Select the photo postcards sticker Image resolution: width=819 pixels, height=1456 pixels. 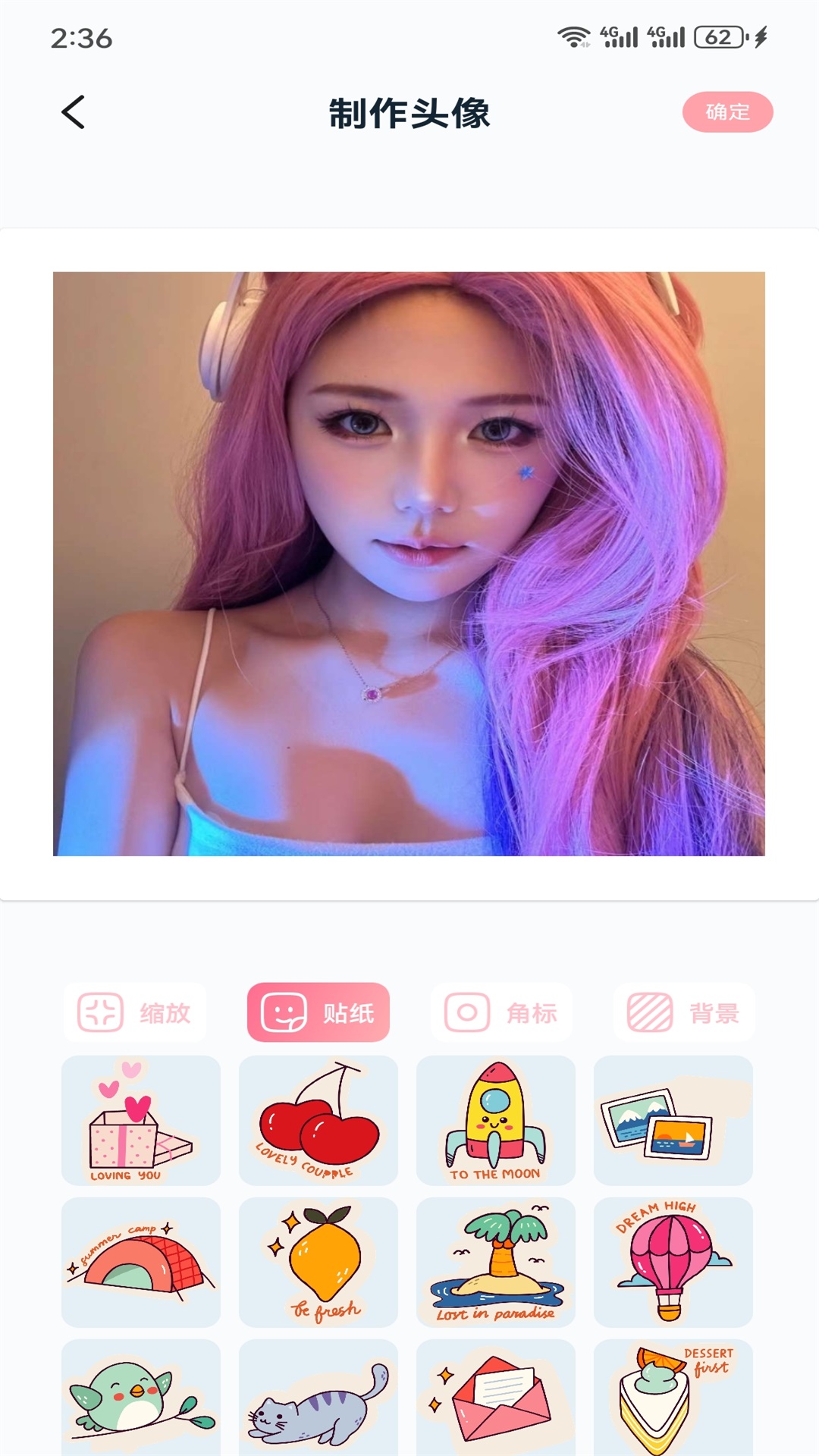tap(673, 1120)
